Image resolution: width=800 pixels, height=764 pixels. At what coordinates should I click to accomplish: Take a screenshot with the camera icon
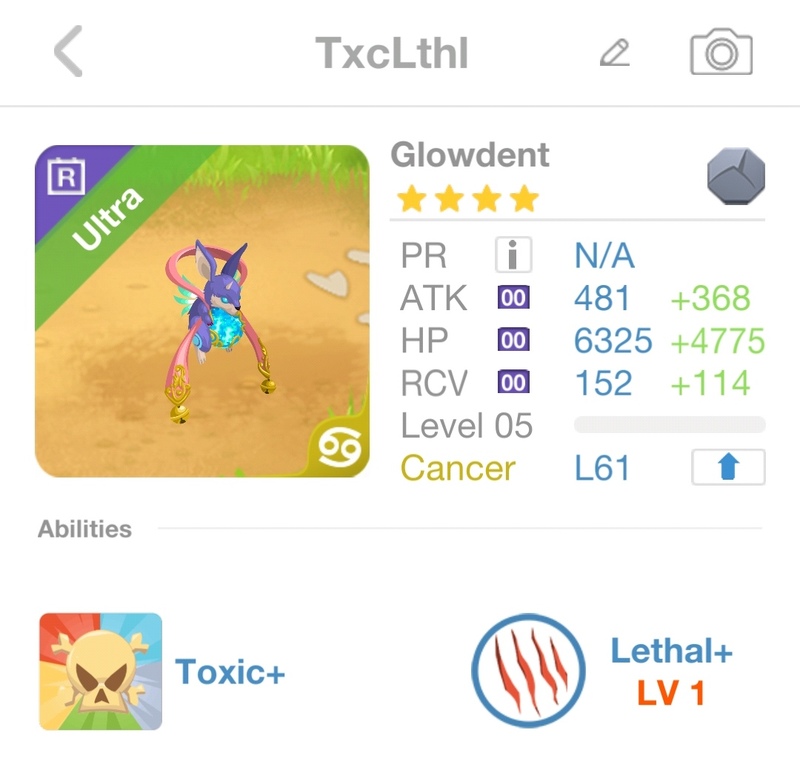(x=720, y=52)
